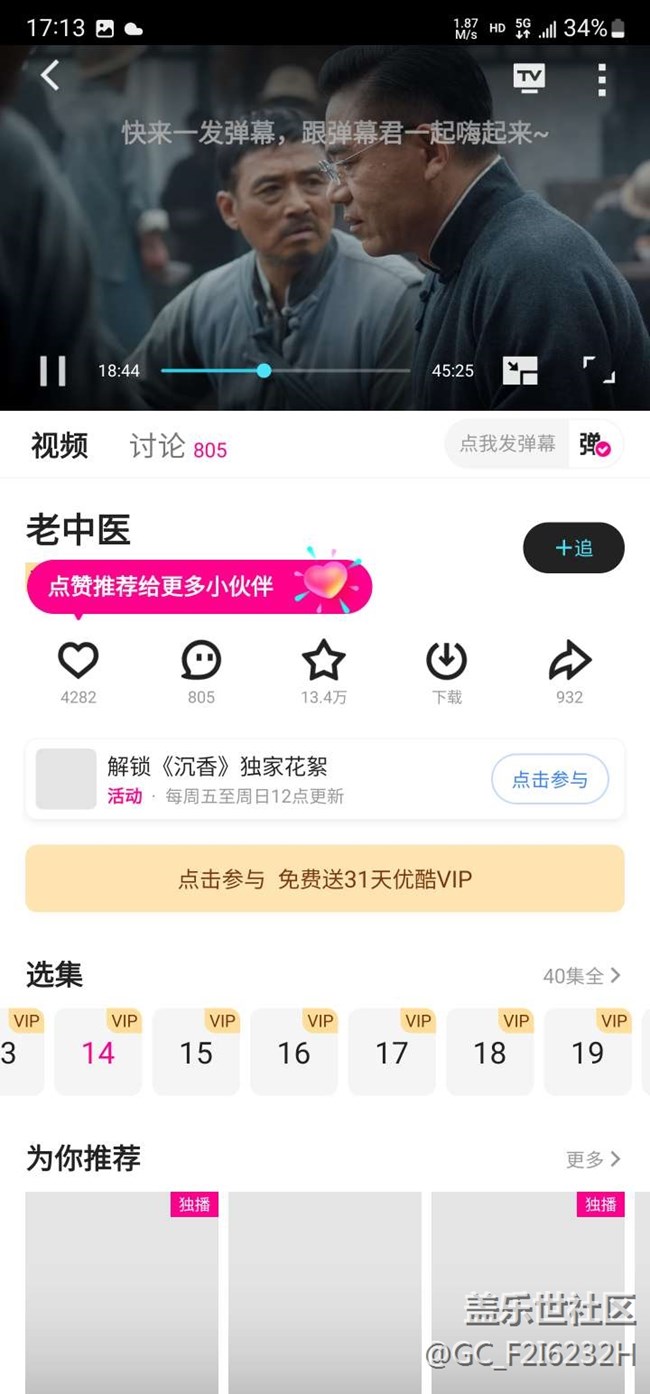Tap 点击参与 for 沉香 activity
This screenshot has width=650, height=1394.
pyautogui.click(x=549, y=780)
